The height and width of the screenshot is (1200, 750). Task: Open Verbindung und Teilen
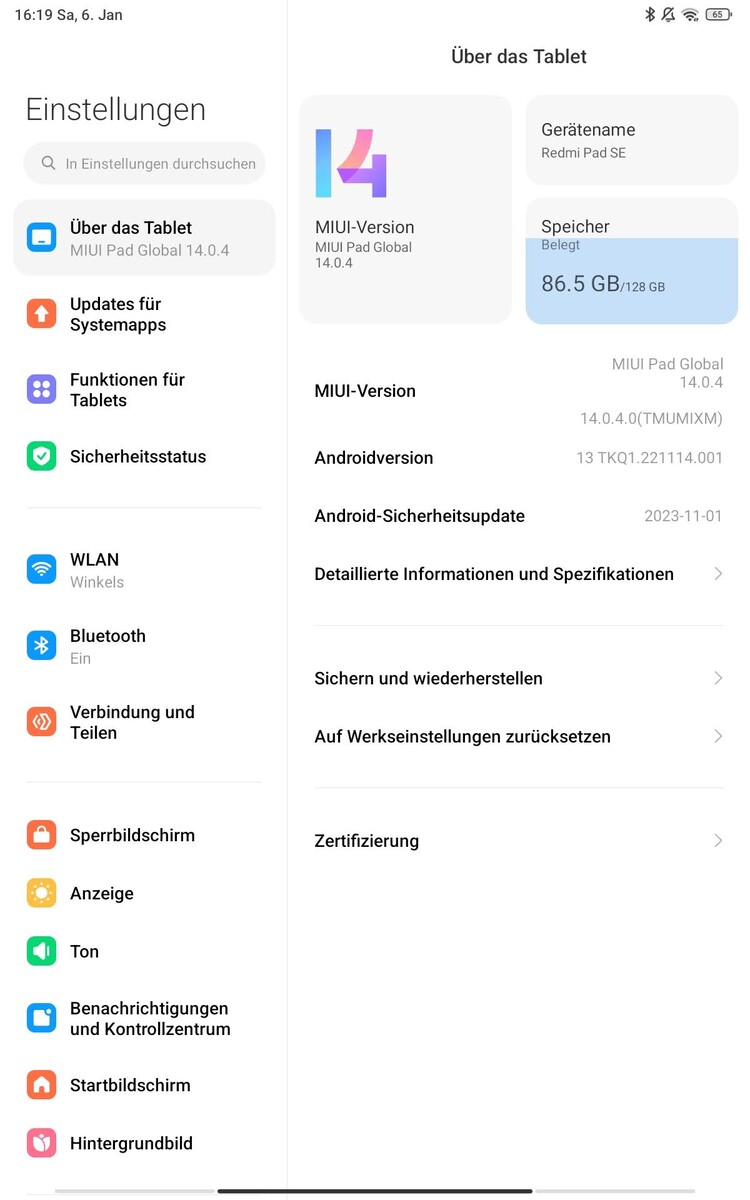pos(143,722)
